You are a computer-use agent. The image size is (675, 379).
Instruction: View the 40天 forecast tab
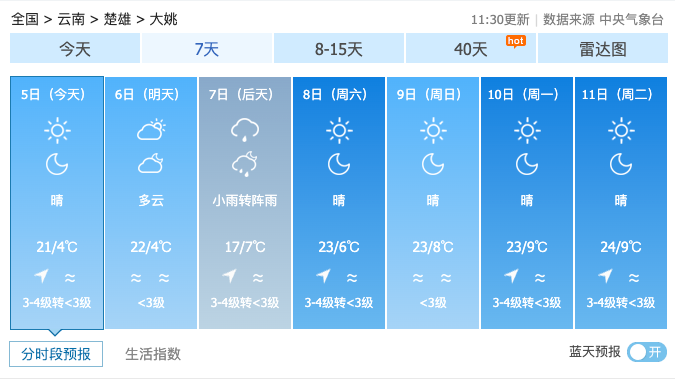coord(471,49)
